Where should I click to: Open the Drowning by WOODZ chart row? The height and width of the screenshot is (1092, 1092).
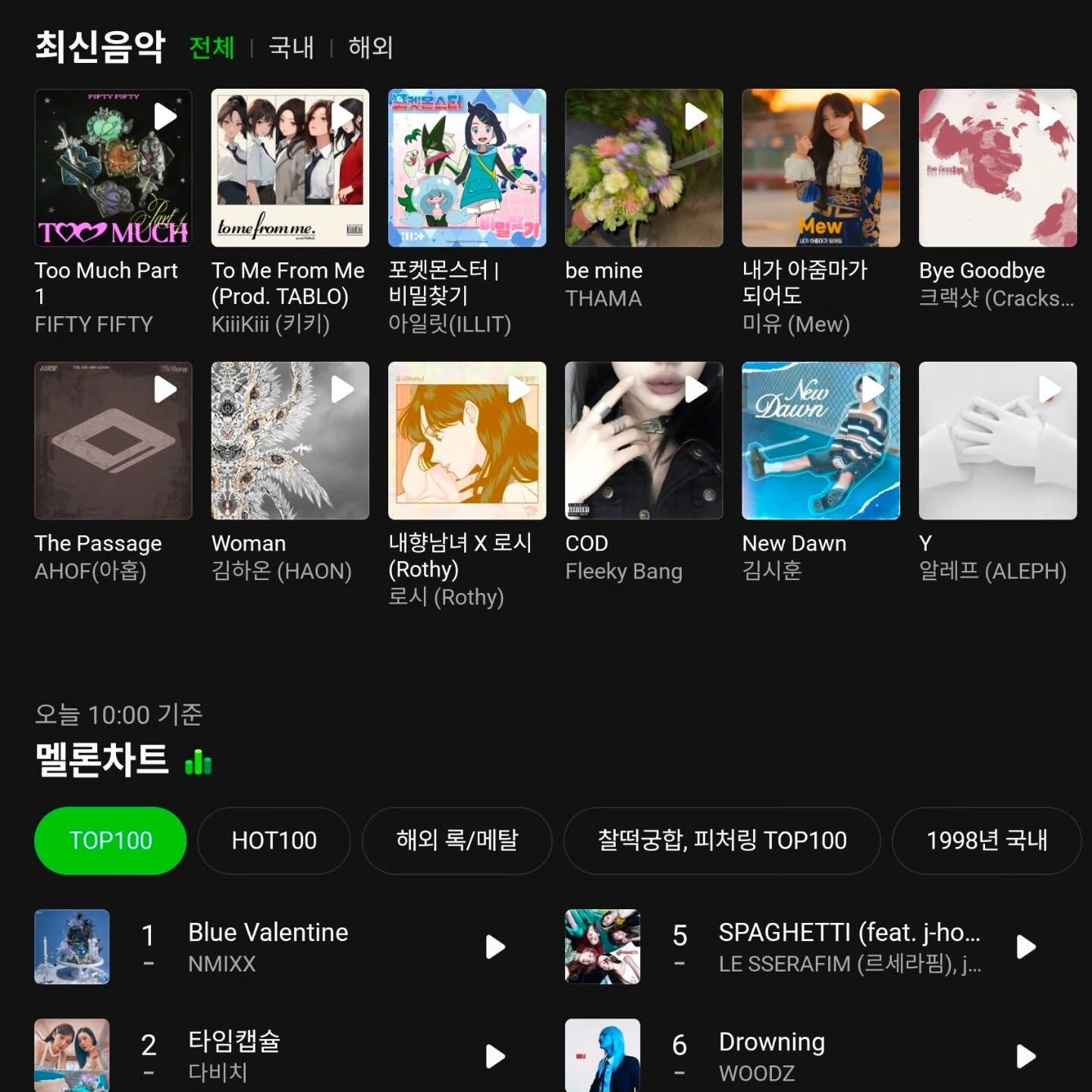click(771, 1056)
